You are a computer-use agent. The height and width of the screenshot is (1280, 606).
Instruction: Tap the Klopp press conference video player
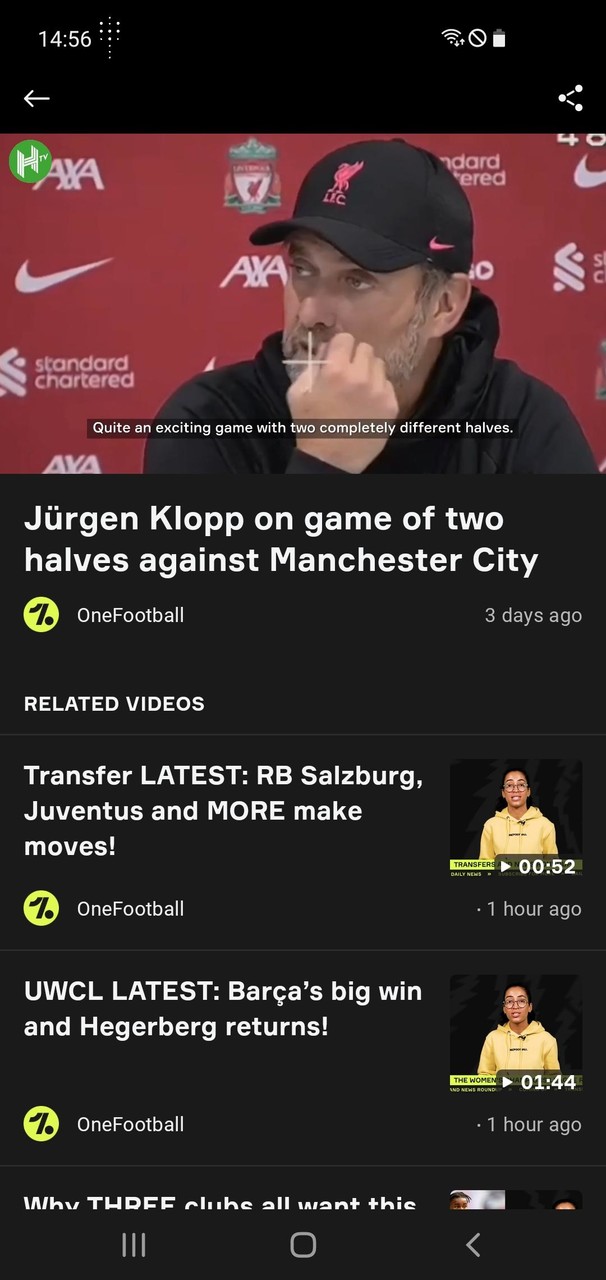[x=303, y=304]
